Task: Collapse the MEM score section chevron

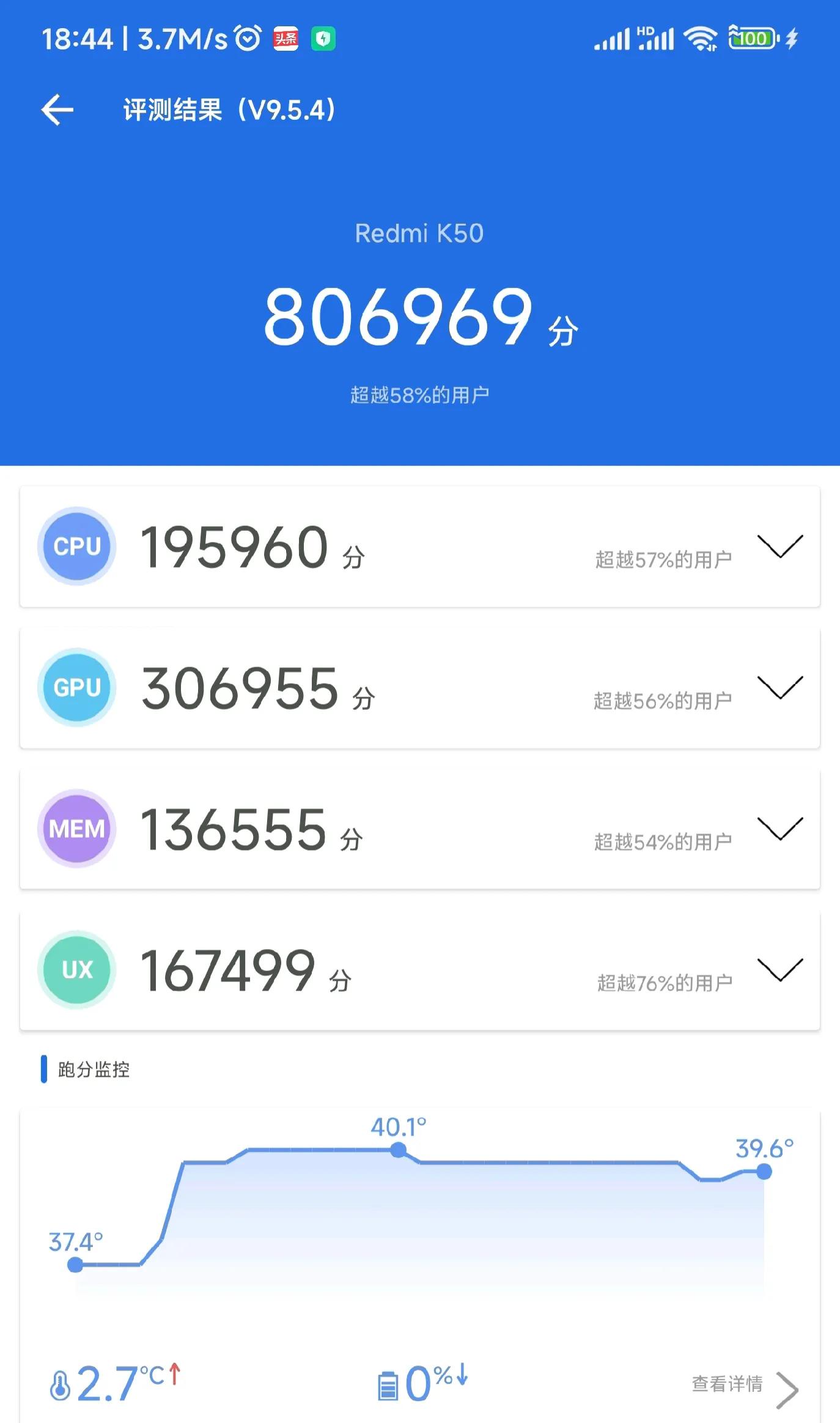Action: 779,829
